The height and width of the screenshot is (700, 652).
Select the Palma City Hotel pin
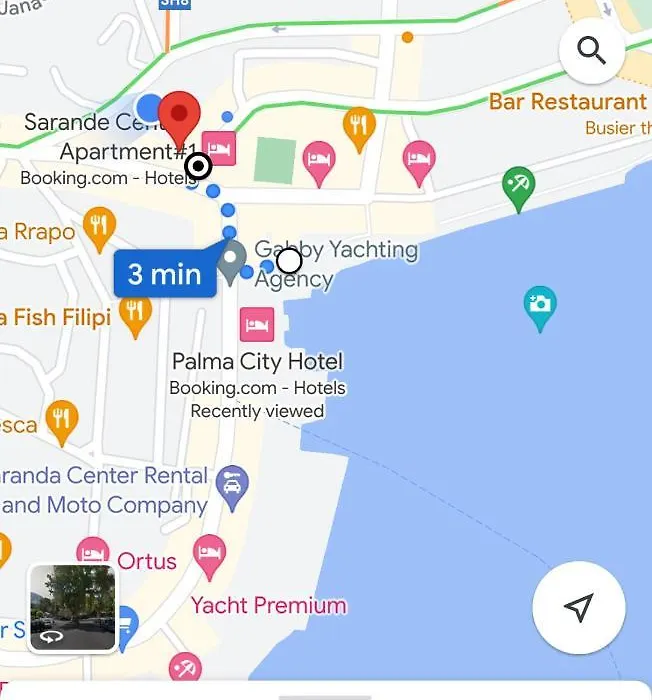(x=256, y=325)
